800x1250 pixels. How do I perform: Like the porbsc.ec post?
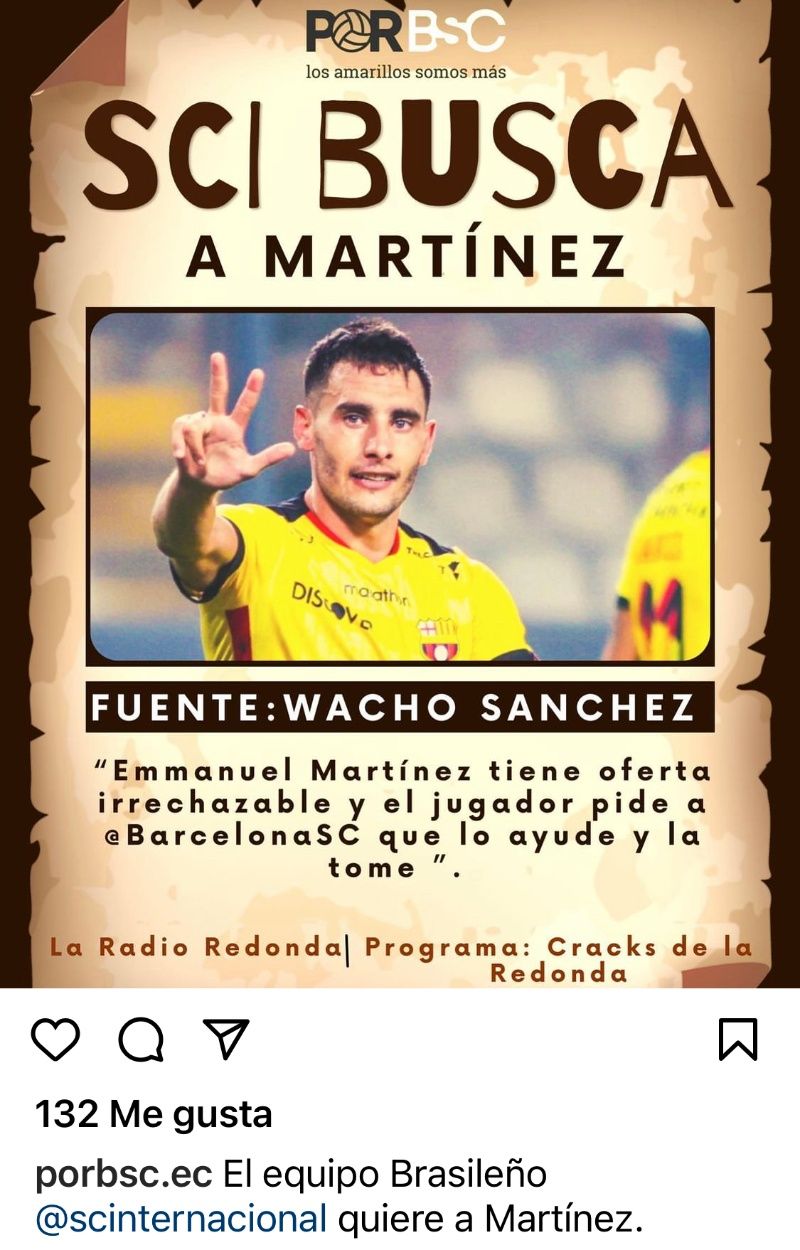coord(55,1040)
